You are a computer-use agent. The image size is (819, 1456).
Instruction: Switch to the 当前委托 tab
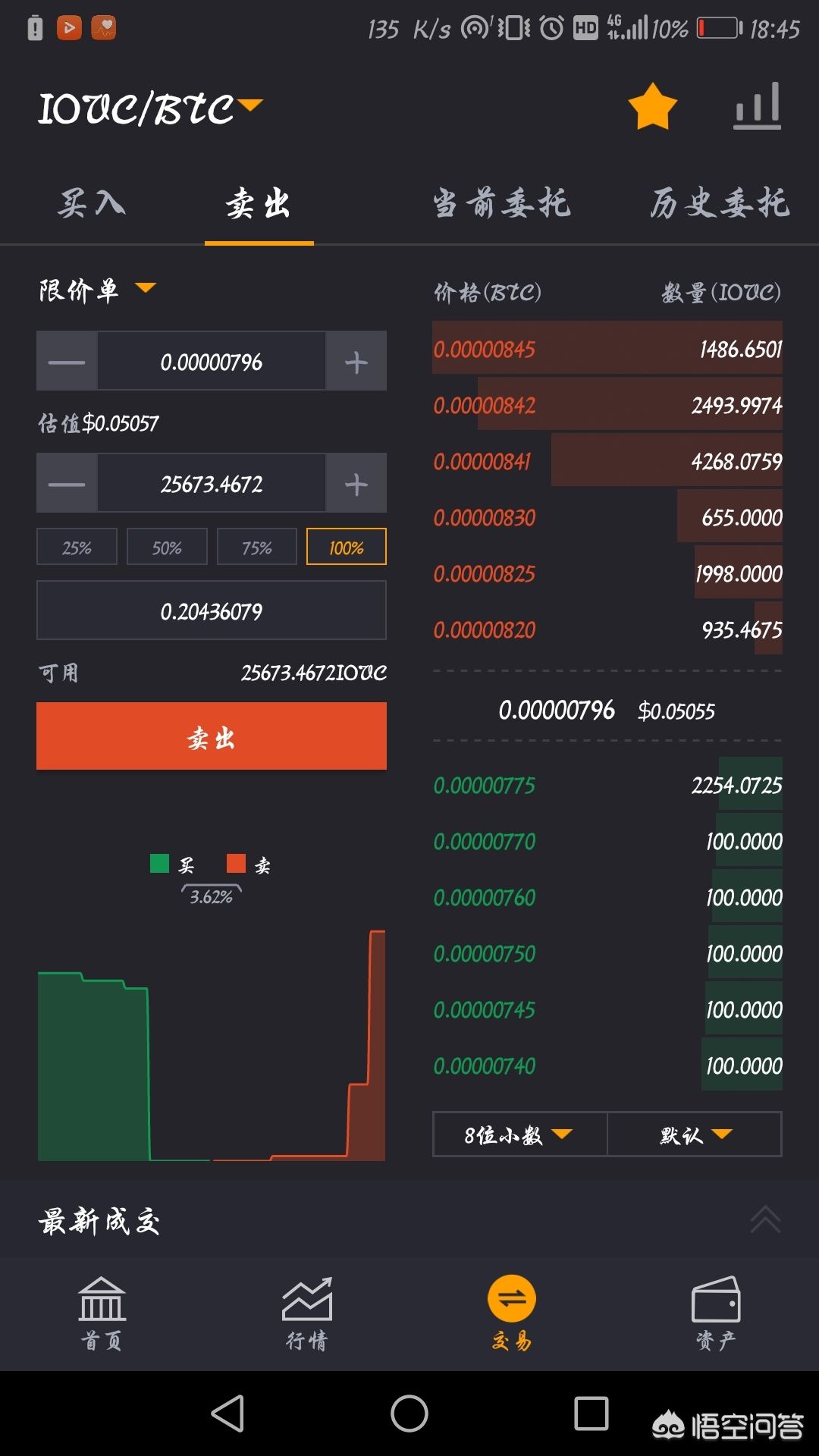pyautogui.click(x=501, y=204)
